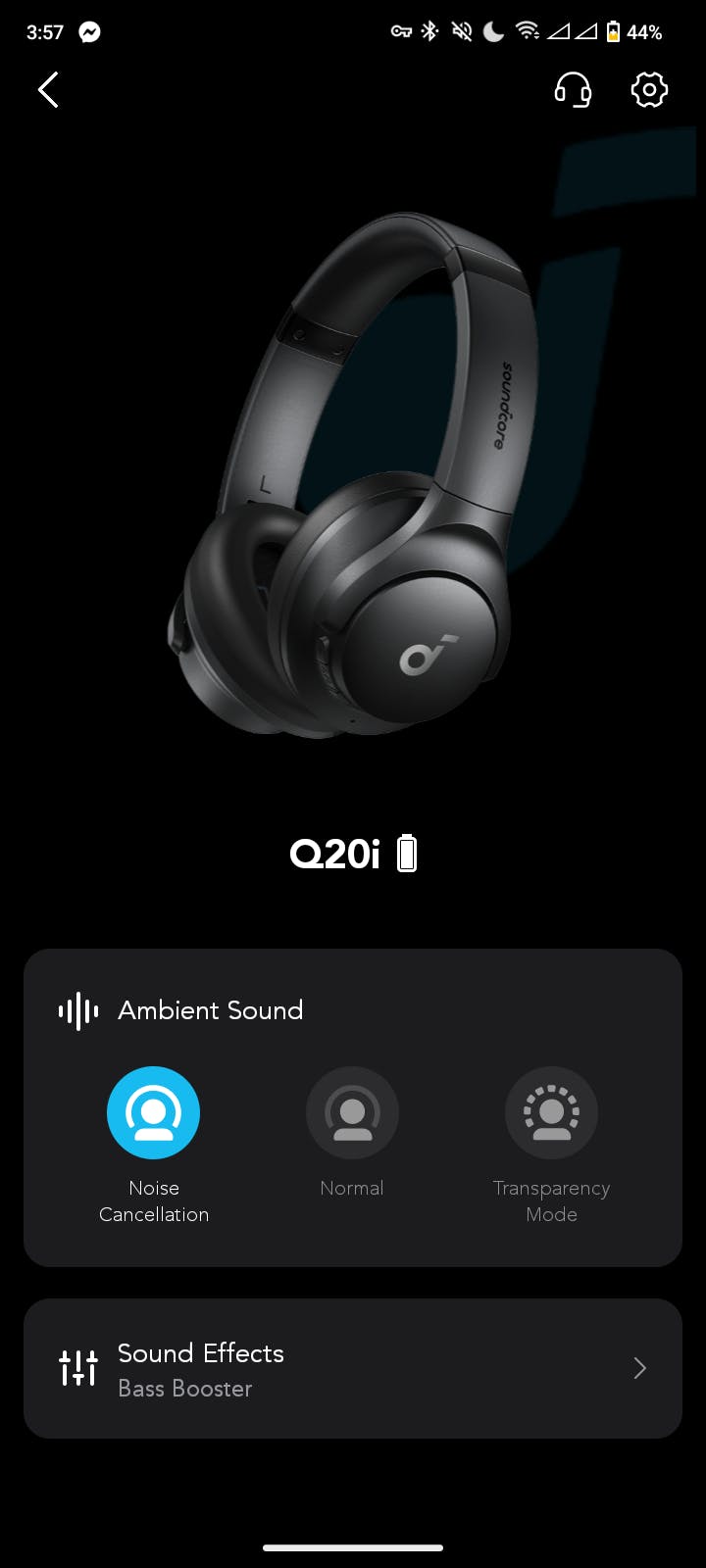Open device settings via the gear icon
Viewport: 706px width, 1568px height.
click(648, 90)
